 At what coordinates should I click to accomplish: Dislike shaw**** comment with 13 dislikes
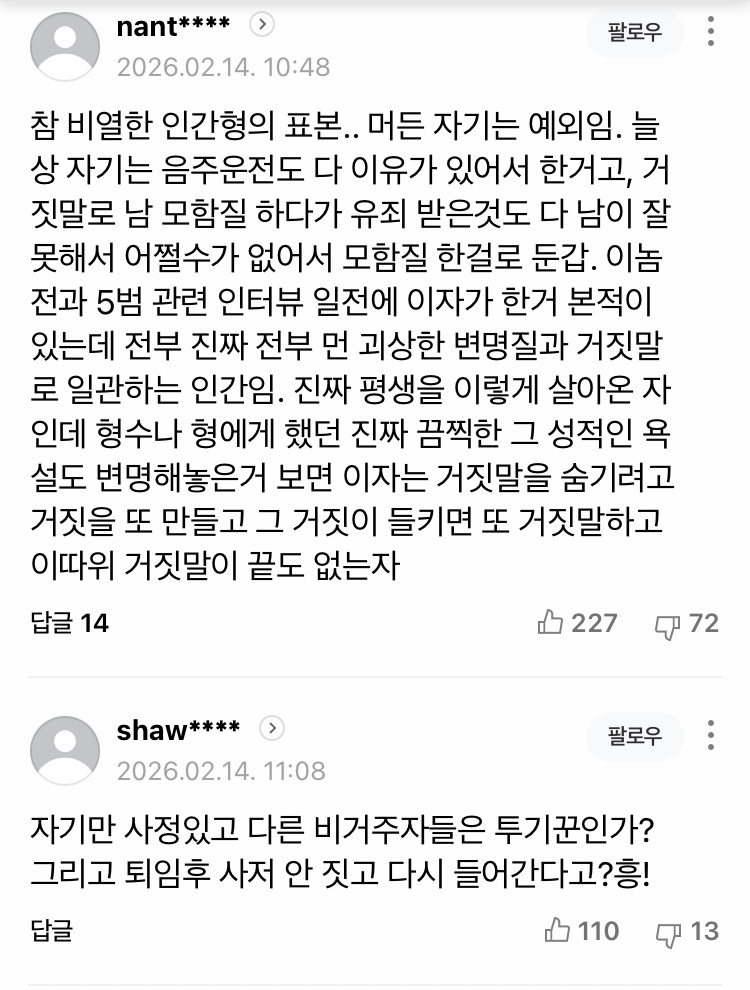pyautogui.click(x=667, y=934)
